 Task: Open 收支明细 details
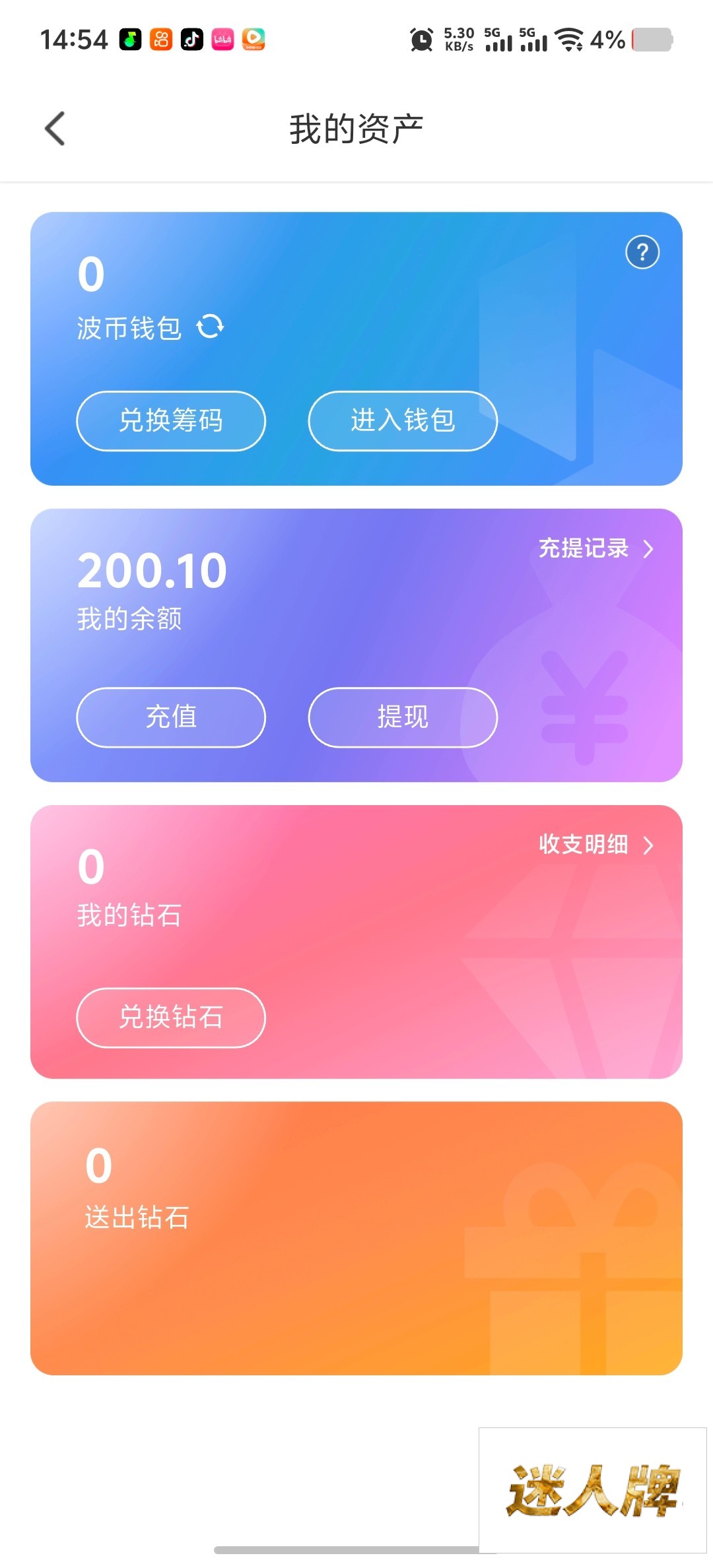pos(595,845)
